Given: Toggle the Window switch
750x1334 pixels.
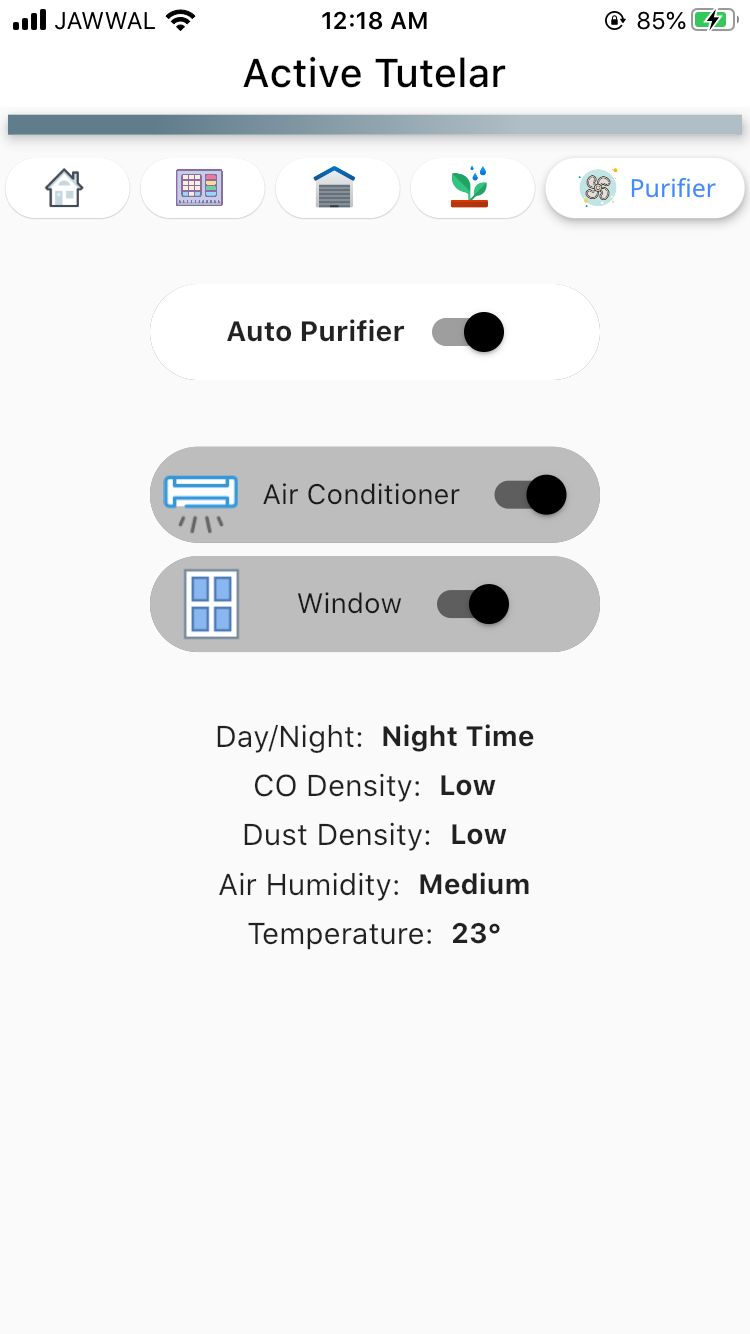Looking at the screenshot, I should coord(473,604).
